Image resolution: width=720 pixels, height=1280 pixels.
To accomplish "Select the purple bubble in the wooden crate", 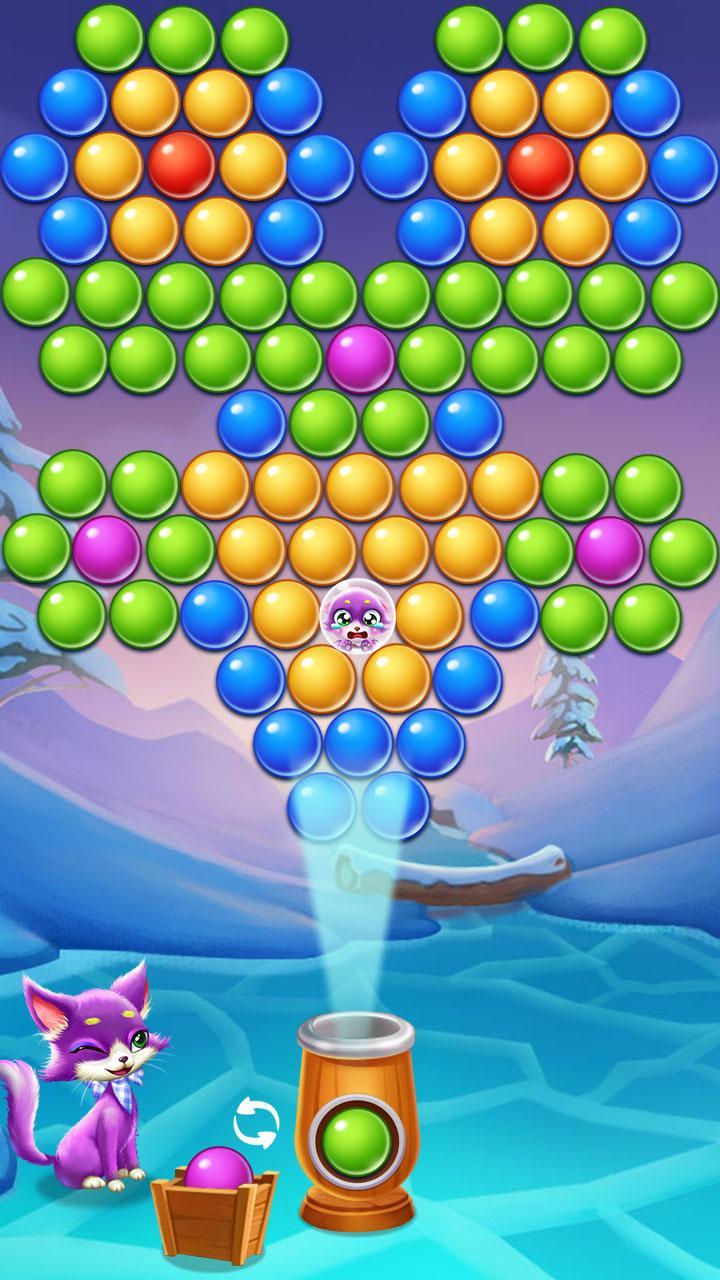I will pos(212,1167).
